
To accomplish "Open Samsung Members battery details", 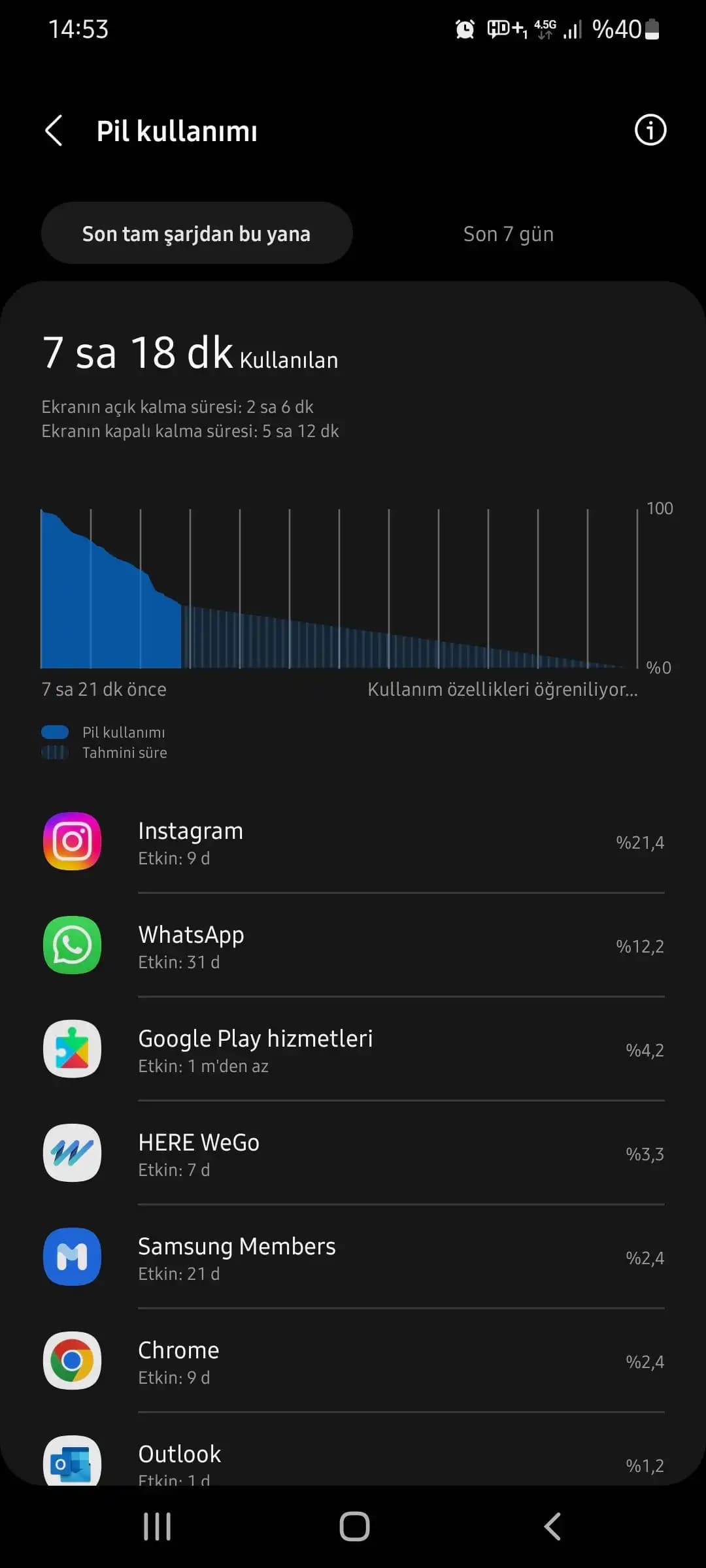I will (353, 1258).
